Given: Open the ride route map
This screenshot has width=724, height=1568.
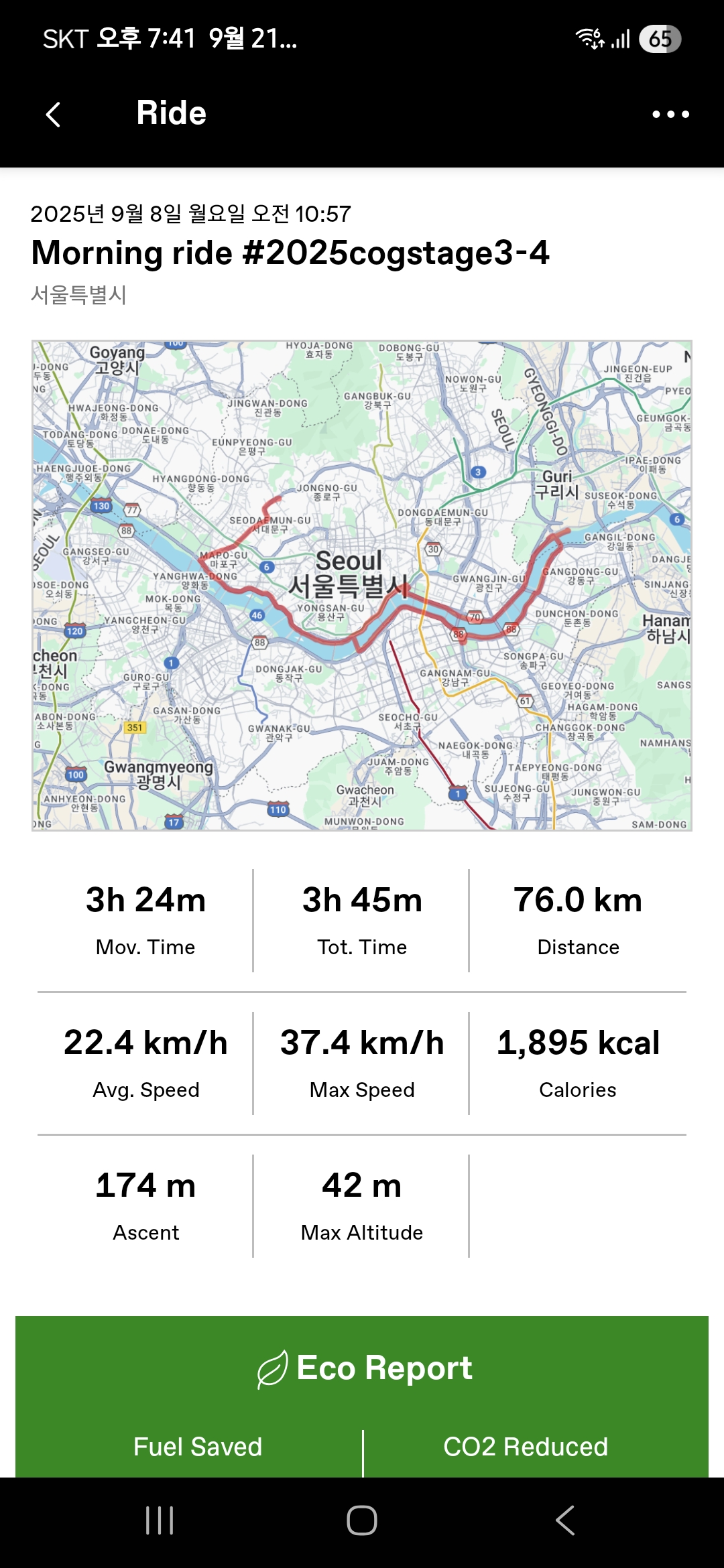Looking at the screenshot, I should coord(362,586).
